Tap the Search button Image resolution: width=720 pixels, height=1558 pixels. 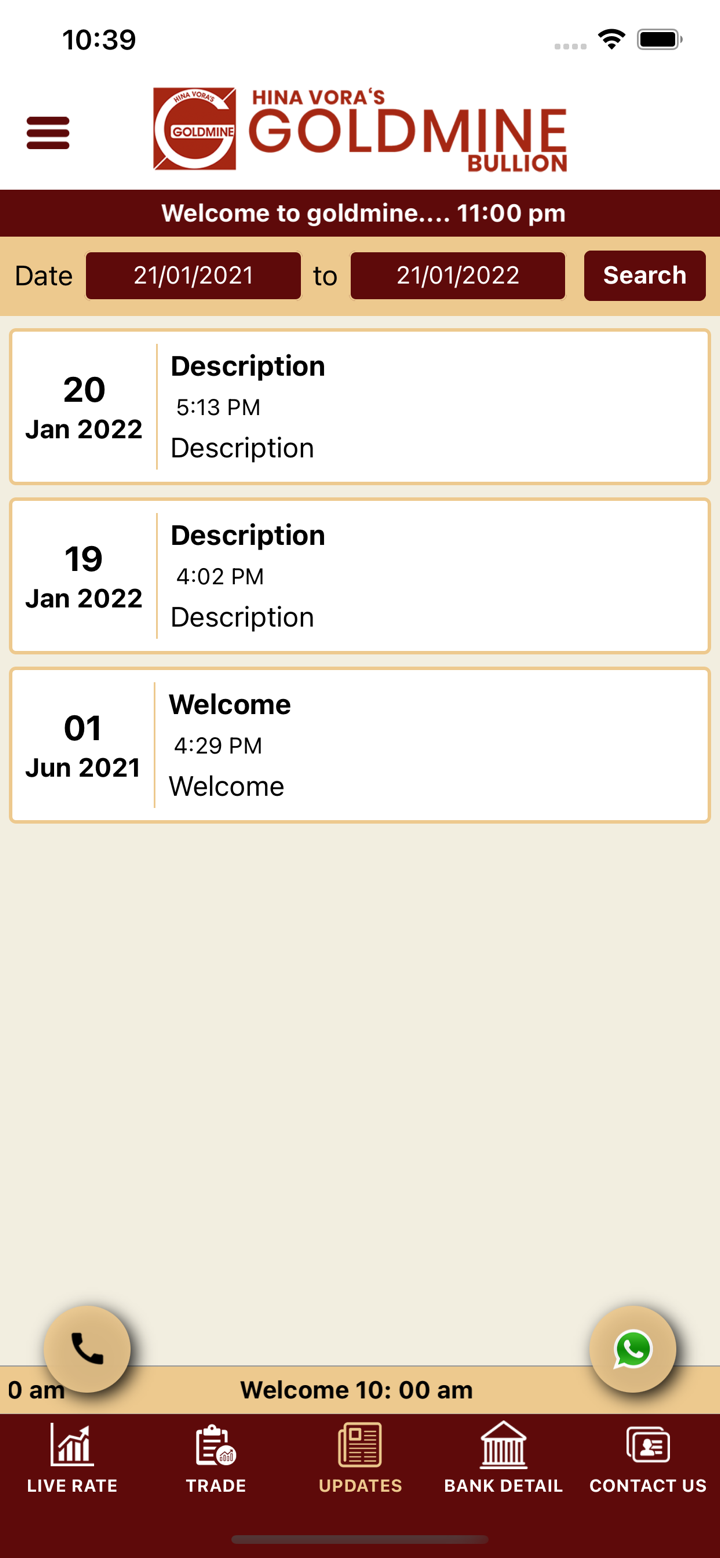click(644, 276)
